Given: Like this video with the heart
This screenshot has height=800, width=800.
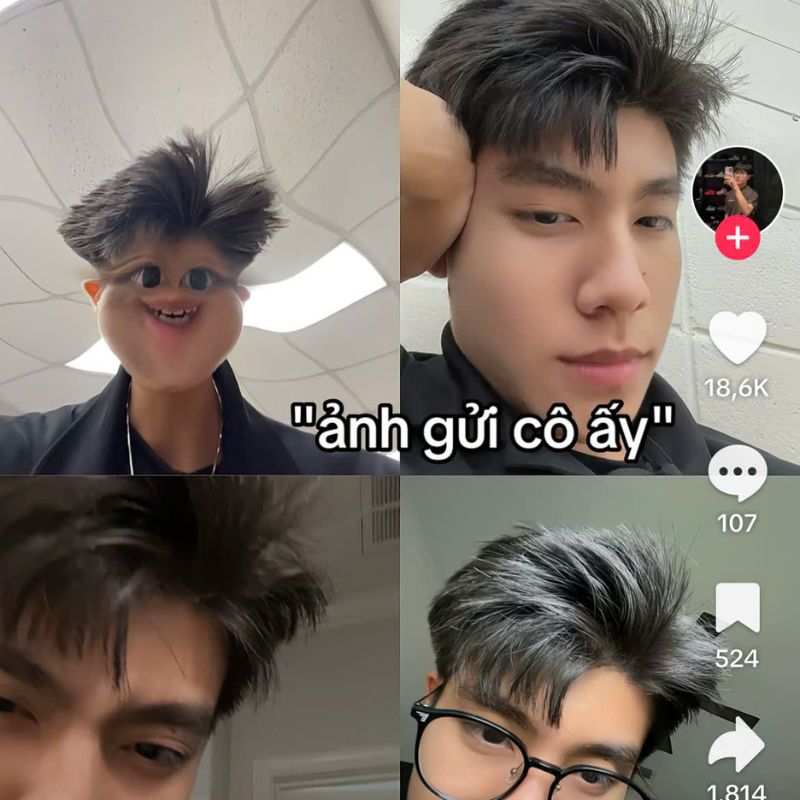Looking at the screenshot, I should pos(738,338).
